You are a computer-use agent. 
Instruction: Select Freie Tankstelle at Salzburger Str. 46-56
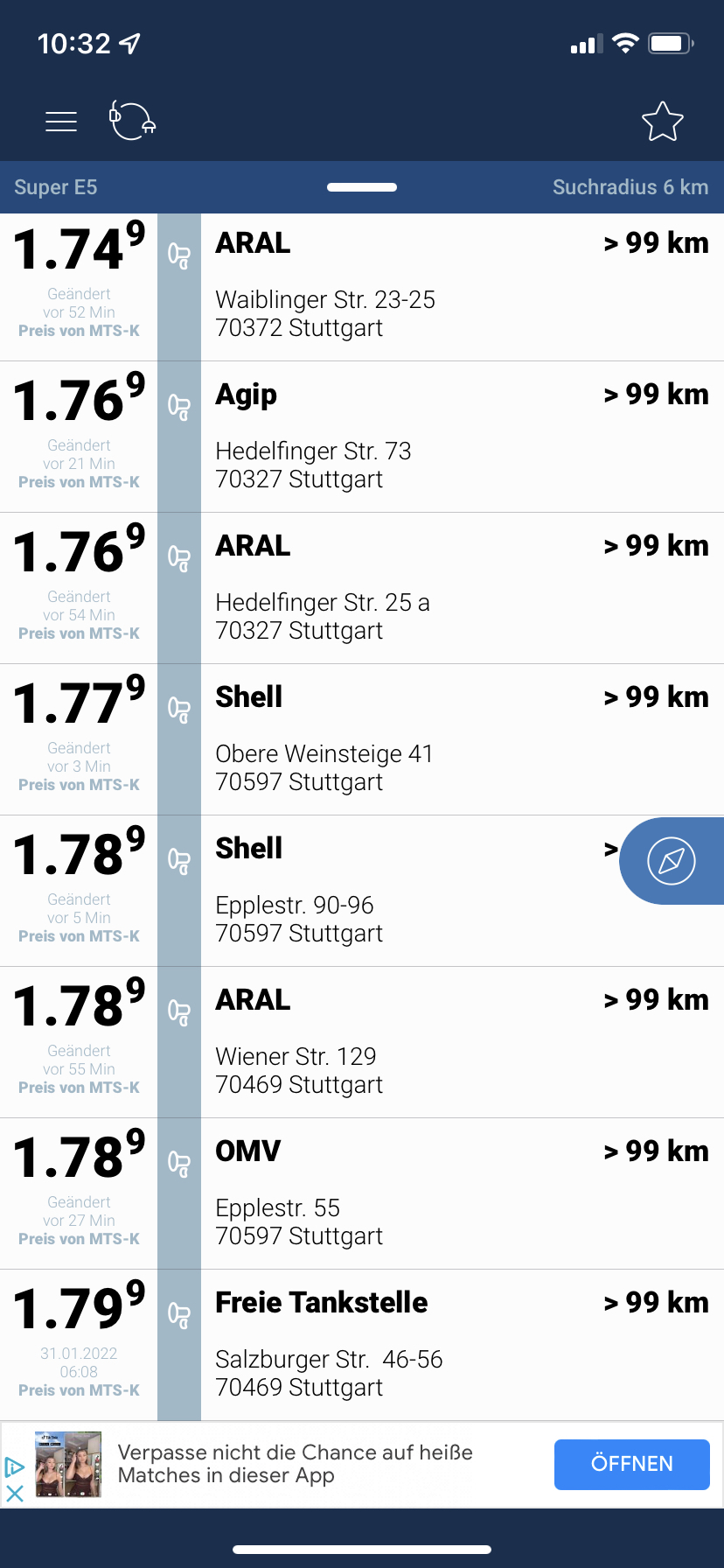tap(393, 1346)
